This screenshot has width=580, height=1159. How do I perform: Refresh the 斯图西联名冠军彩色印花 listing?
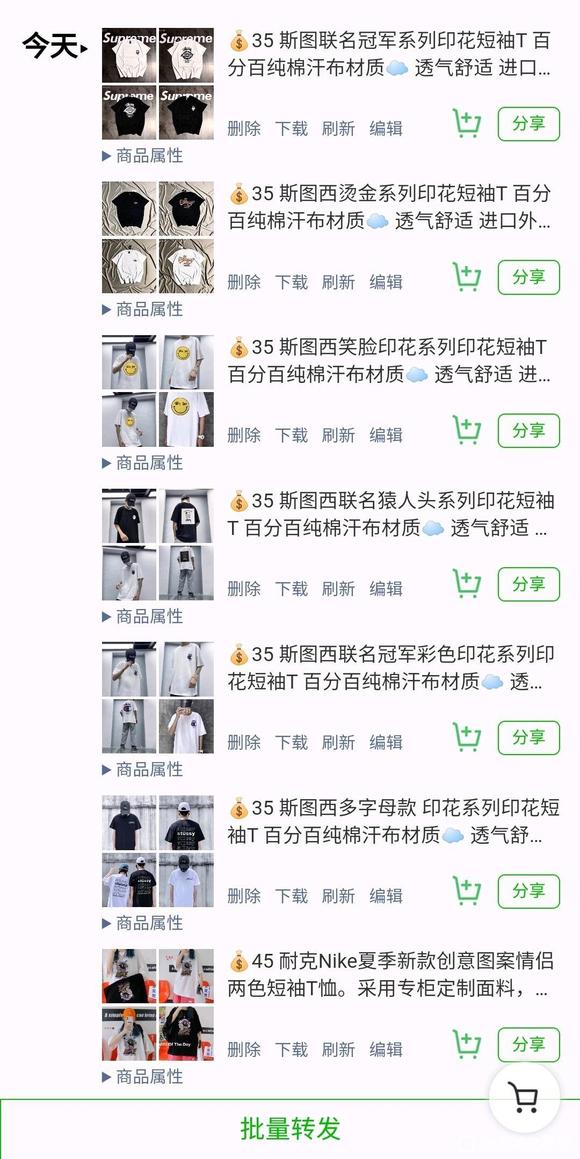(338, 741)
